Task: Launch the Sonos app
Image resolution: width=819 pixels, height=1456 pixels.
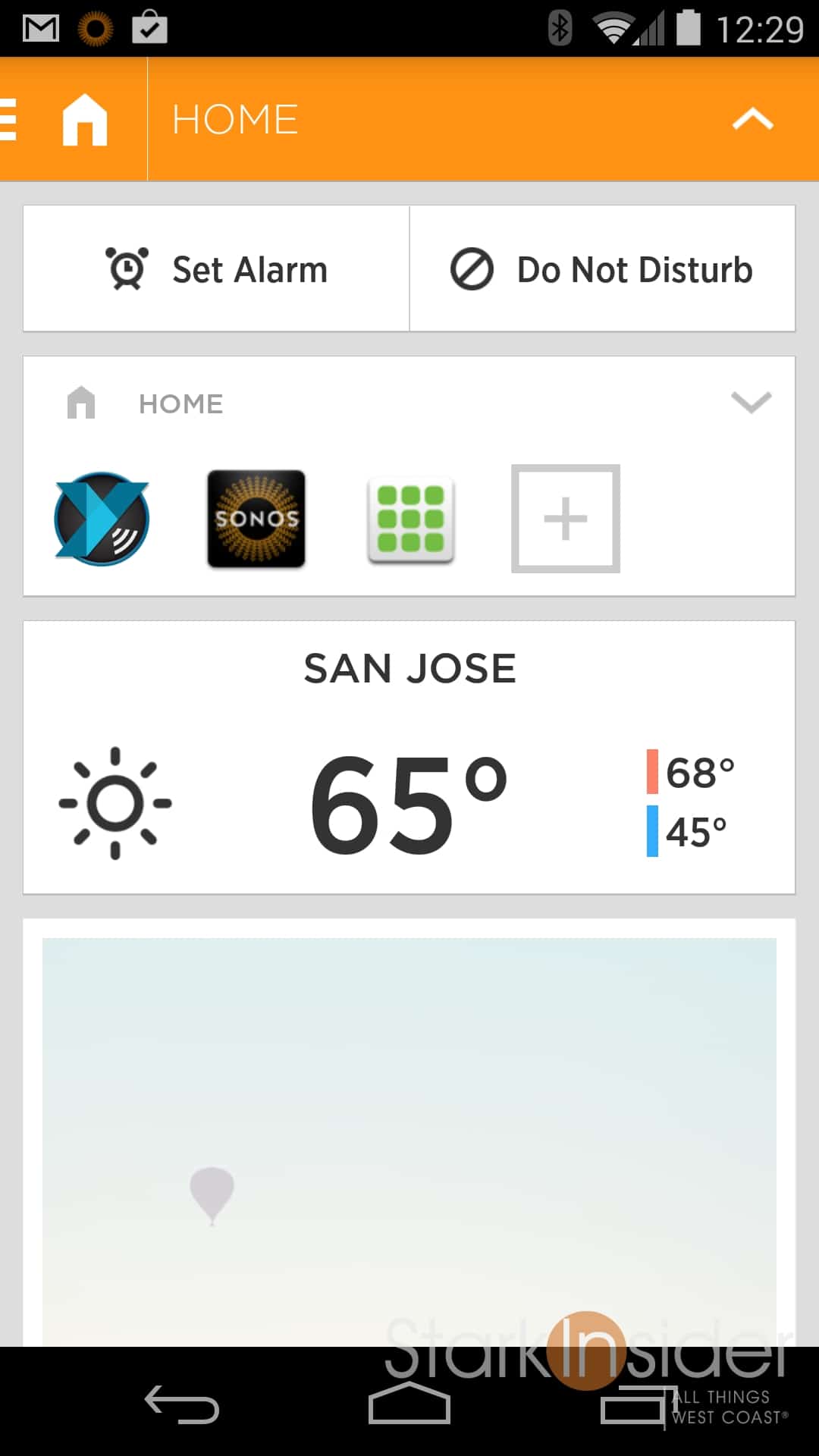Action: pyautogui.click(x=256, y=519)
